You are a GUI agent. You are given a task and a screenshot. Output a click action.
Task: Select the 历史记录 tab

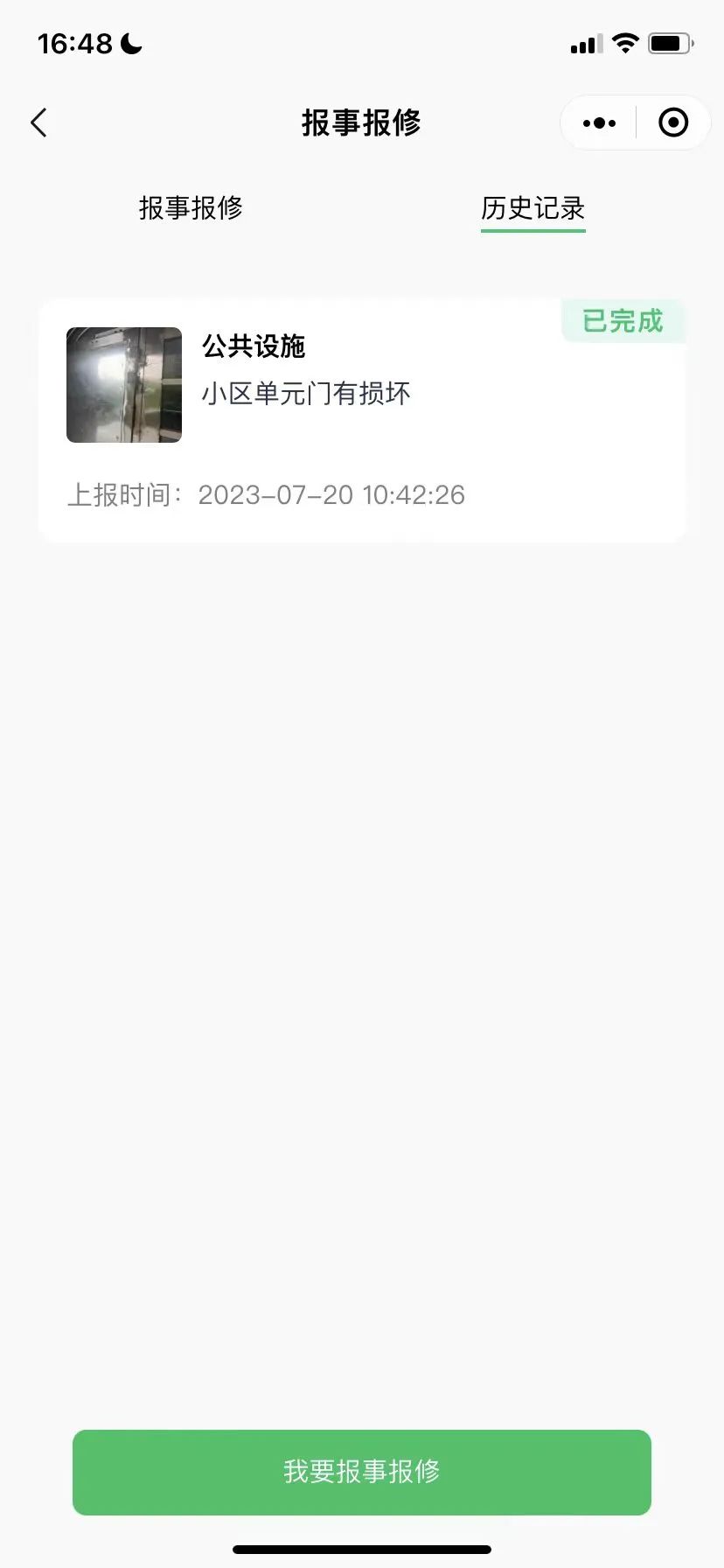coord(533,209)
